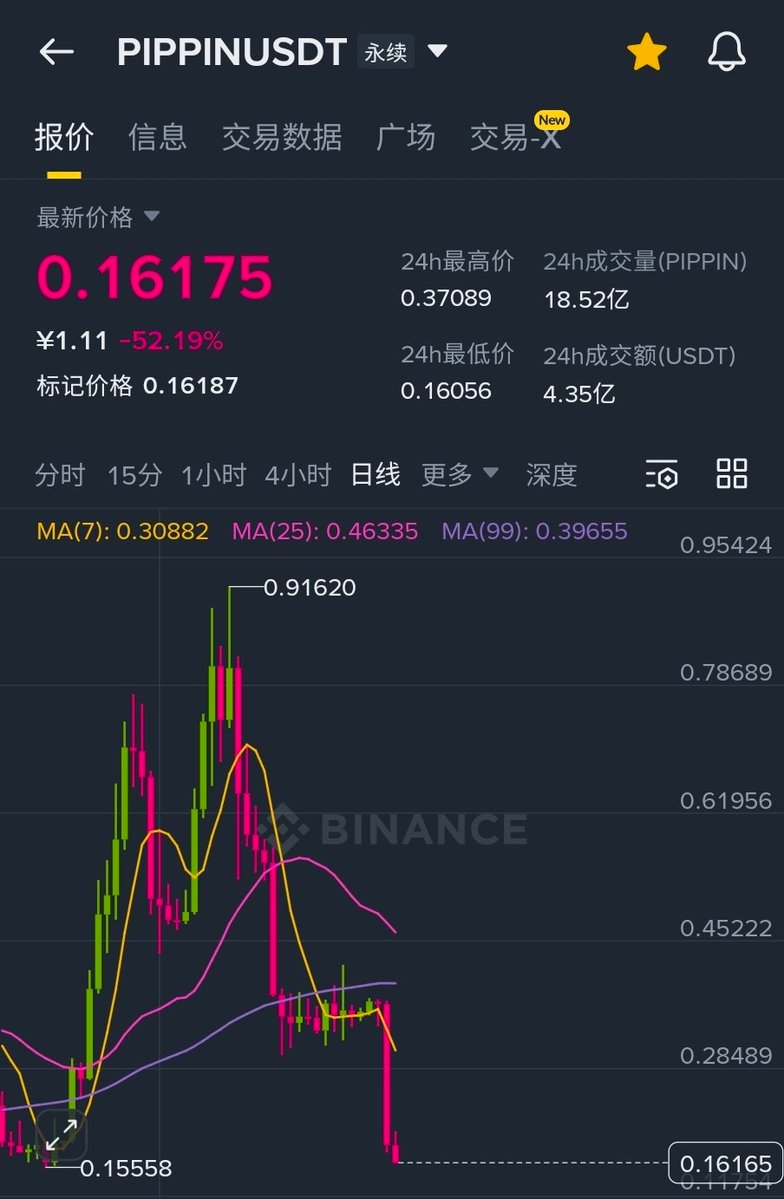Select the 15分 chart interval

point(134,475)
